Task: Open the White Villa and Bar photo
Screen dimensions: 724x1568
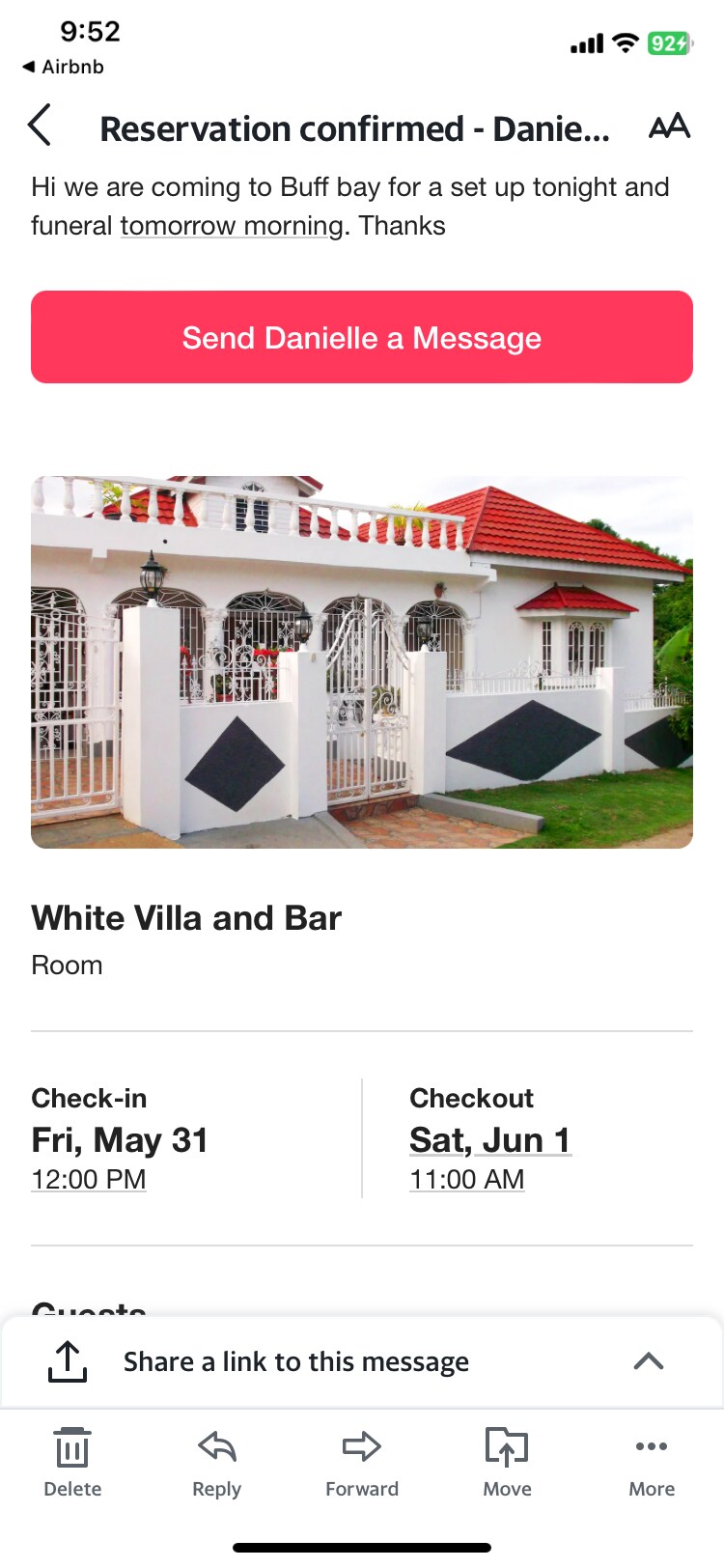Action: [x=362, y=661]
